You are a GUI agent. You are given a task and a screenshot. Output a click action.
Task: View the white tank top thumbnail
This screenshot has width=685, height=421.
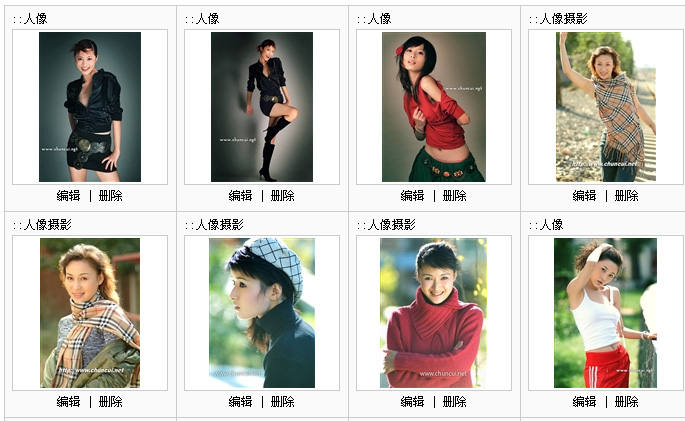coord(605,312)
